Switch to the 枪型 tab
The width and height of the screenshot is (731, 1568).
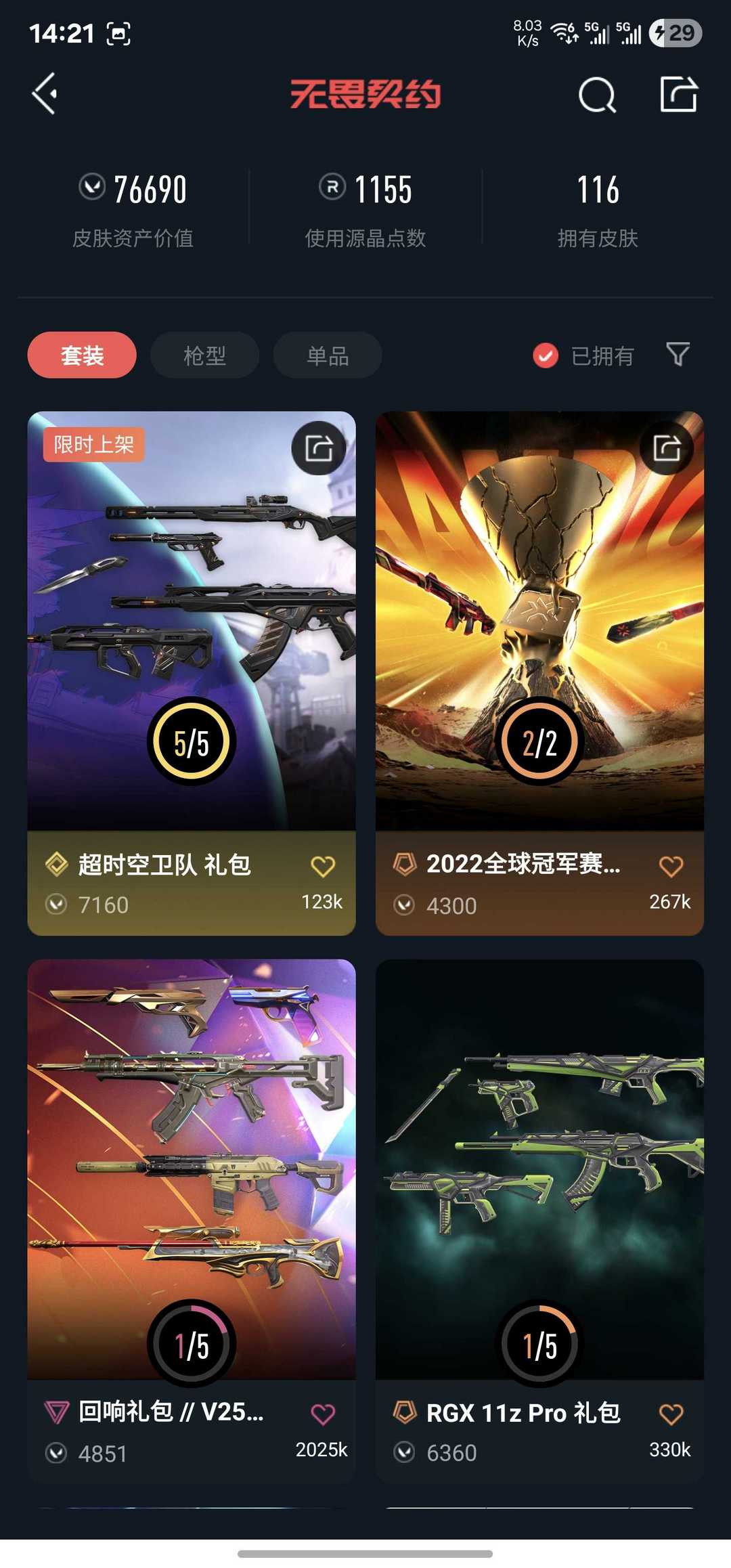click(x=204, y=355)
